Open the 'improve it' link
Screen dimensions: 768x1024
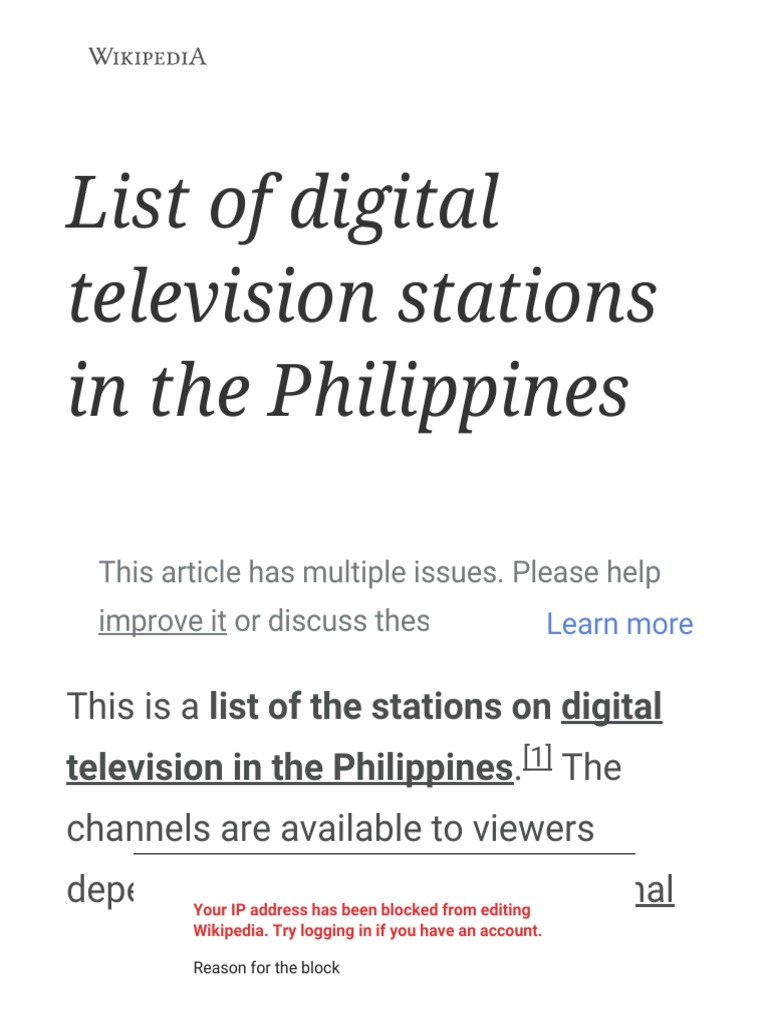(x=163, y=620)
